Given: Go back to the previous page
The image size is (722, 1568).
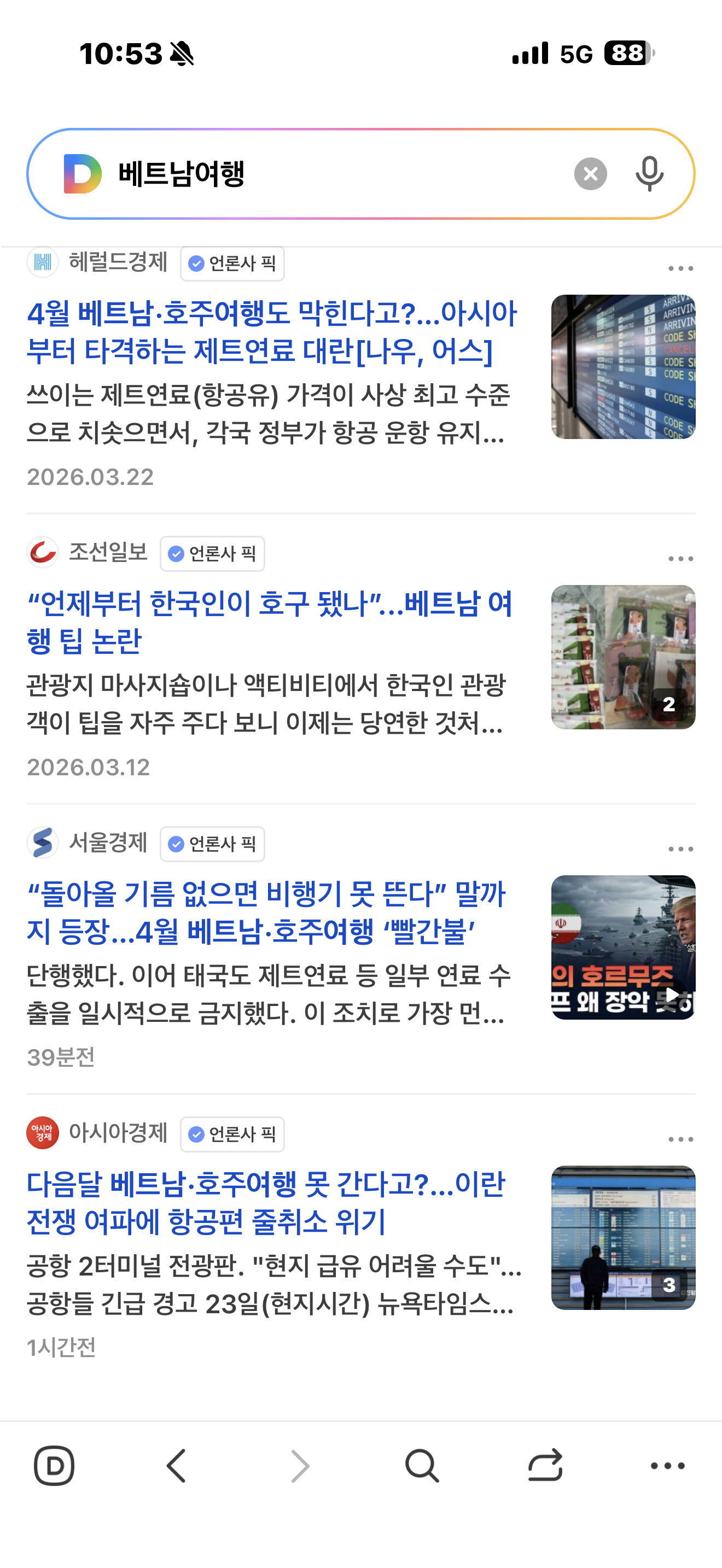Looking at the screenshot, I should tap(177, 1466).
